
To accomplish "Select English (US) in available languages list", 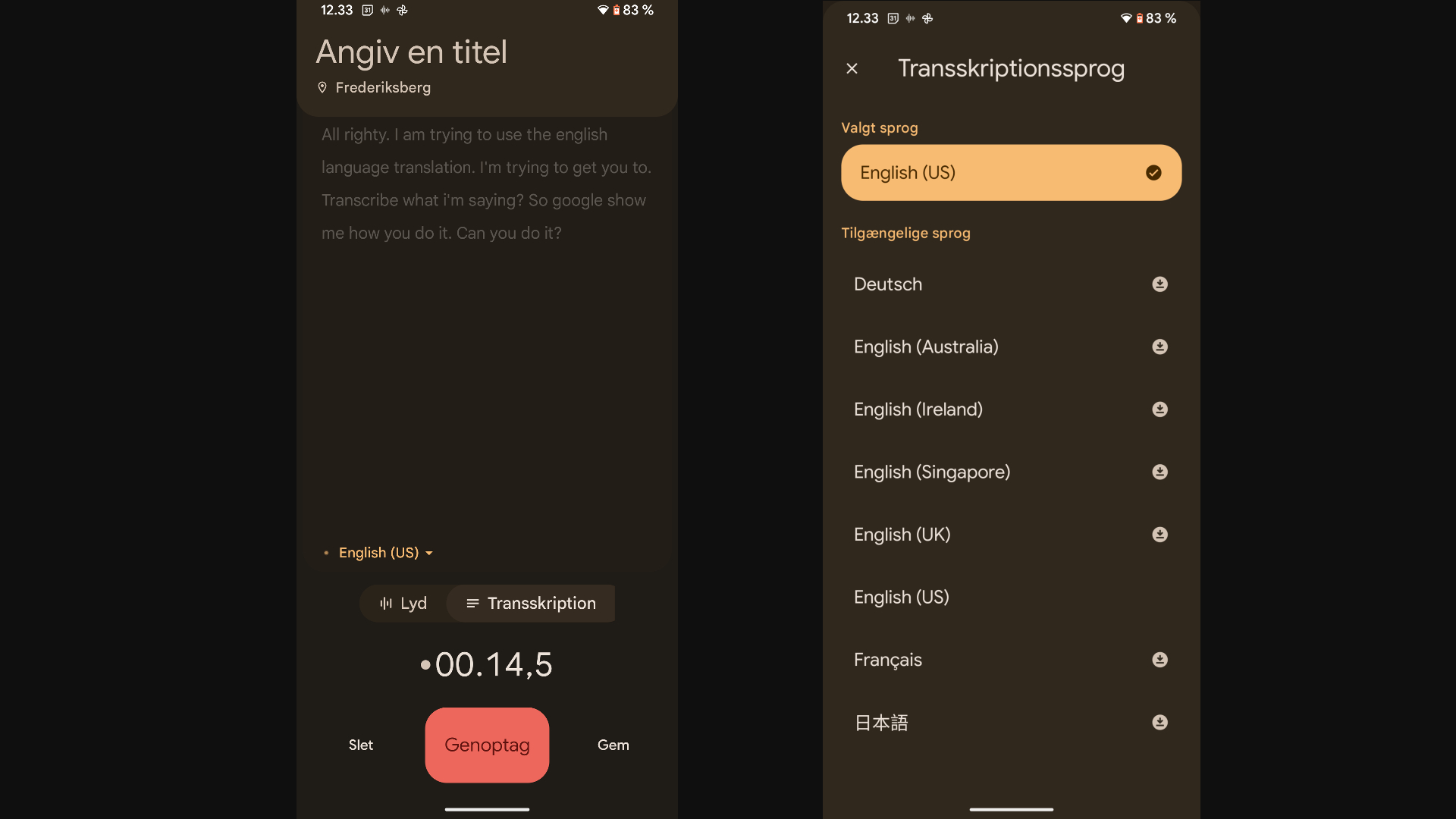I will (902, 598).
